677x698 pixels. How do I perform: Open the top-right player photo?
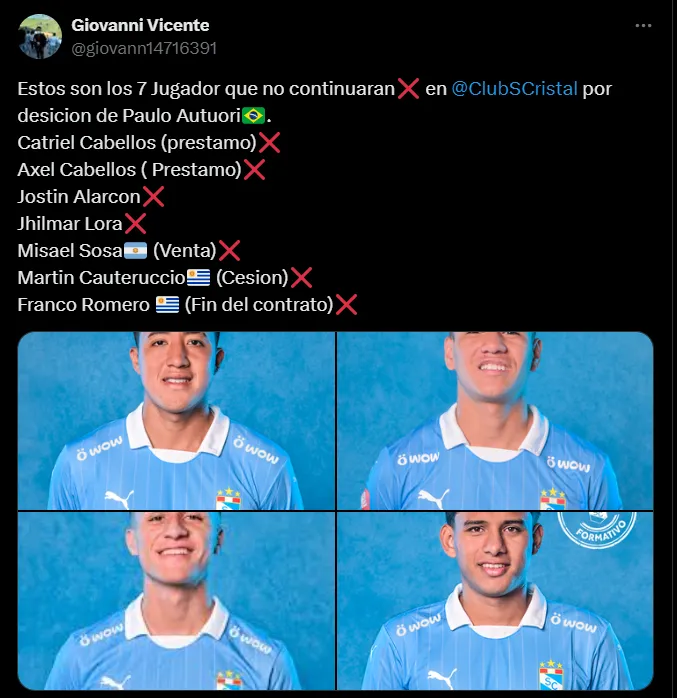(495, 421)
